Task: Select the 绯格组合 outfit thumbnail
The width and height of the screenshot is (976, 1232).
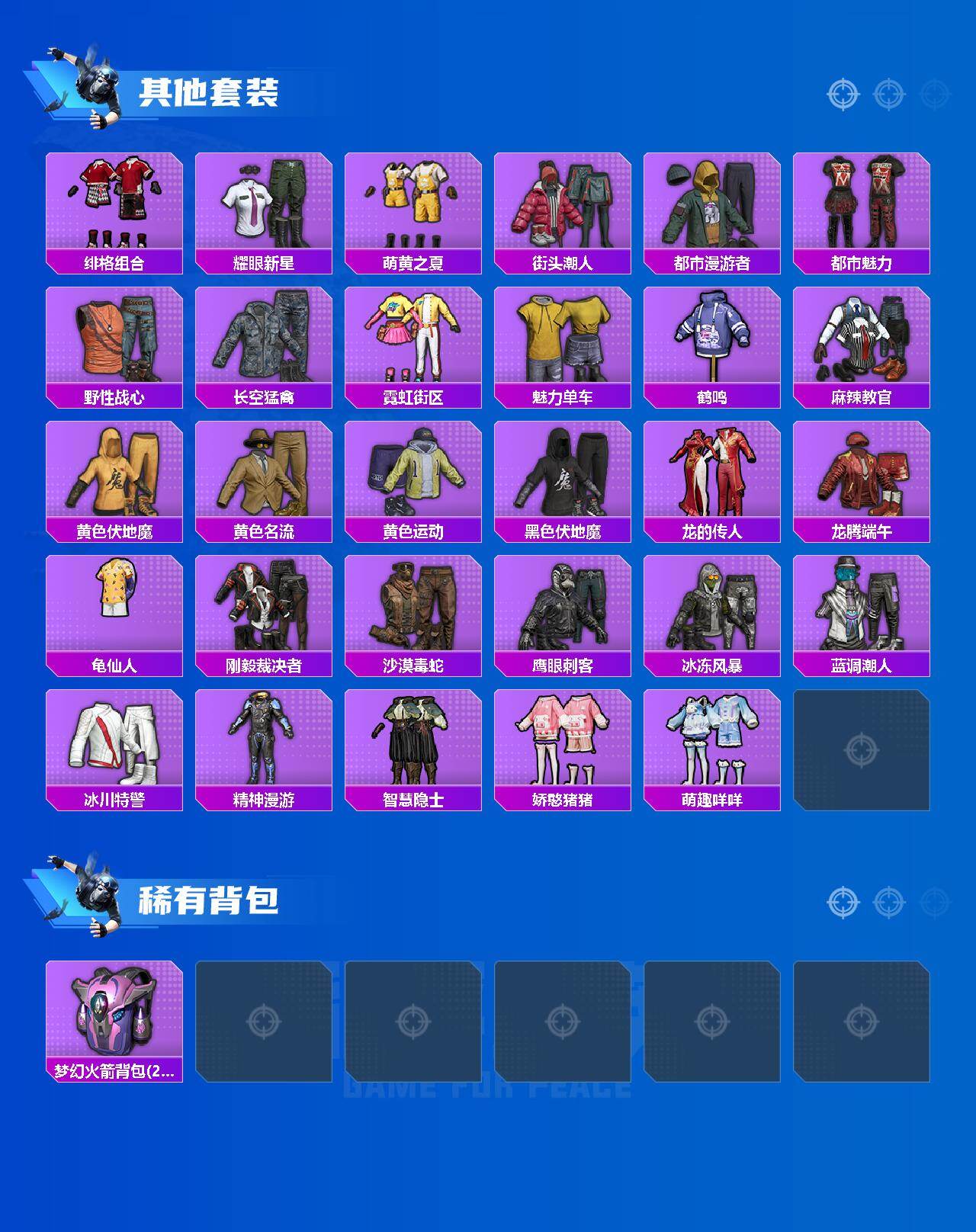Action: click(113, 202)
